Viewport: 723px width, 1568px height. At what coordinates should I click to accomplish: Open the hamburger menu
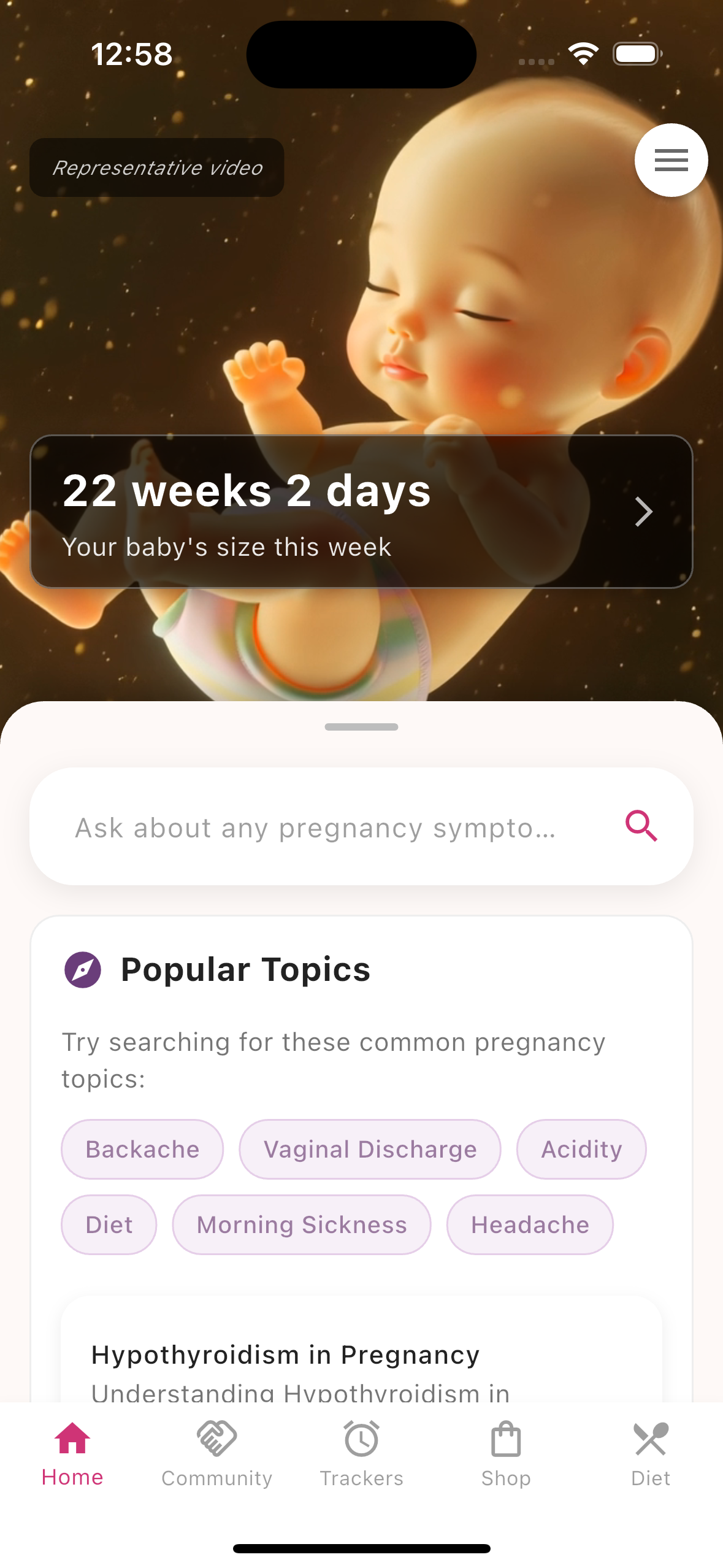point(671,160)
